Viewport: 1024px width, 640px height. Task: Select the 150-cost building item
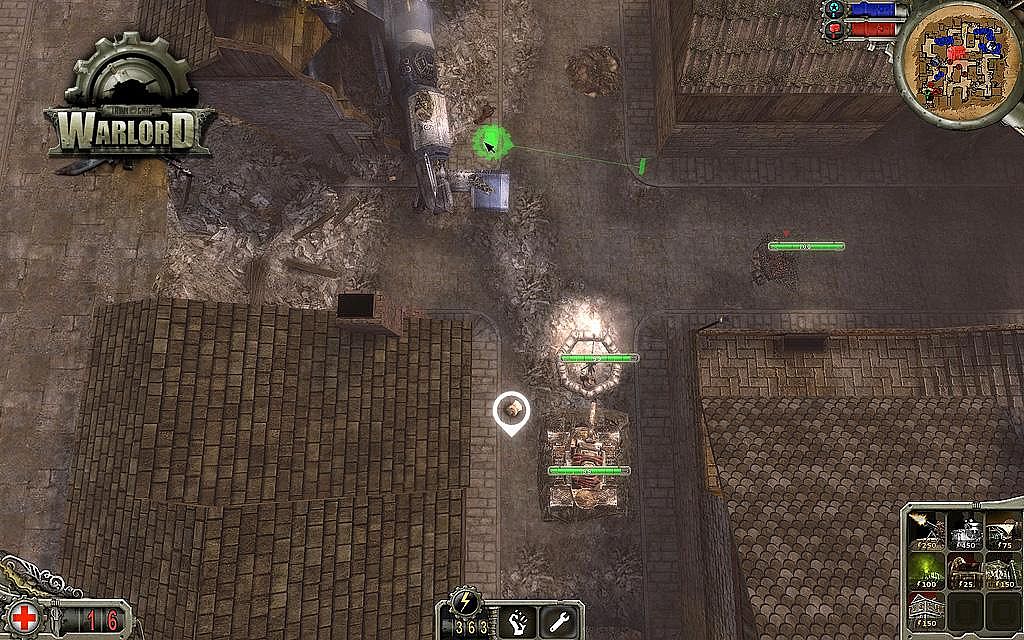[925, 611]
